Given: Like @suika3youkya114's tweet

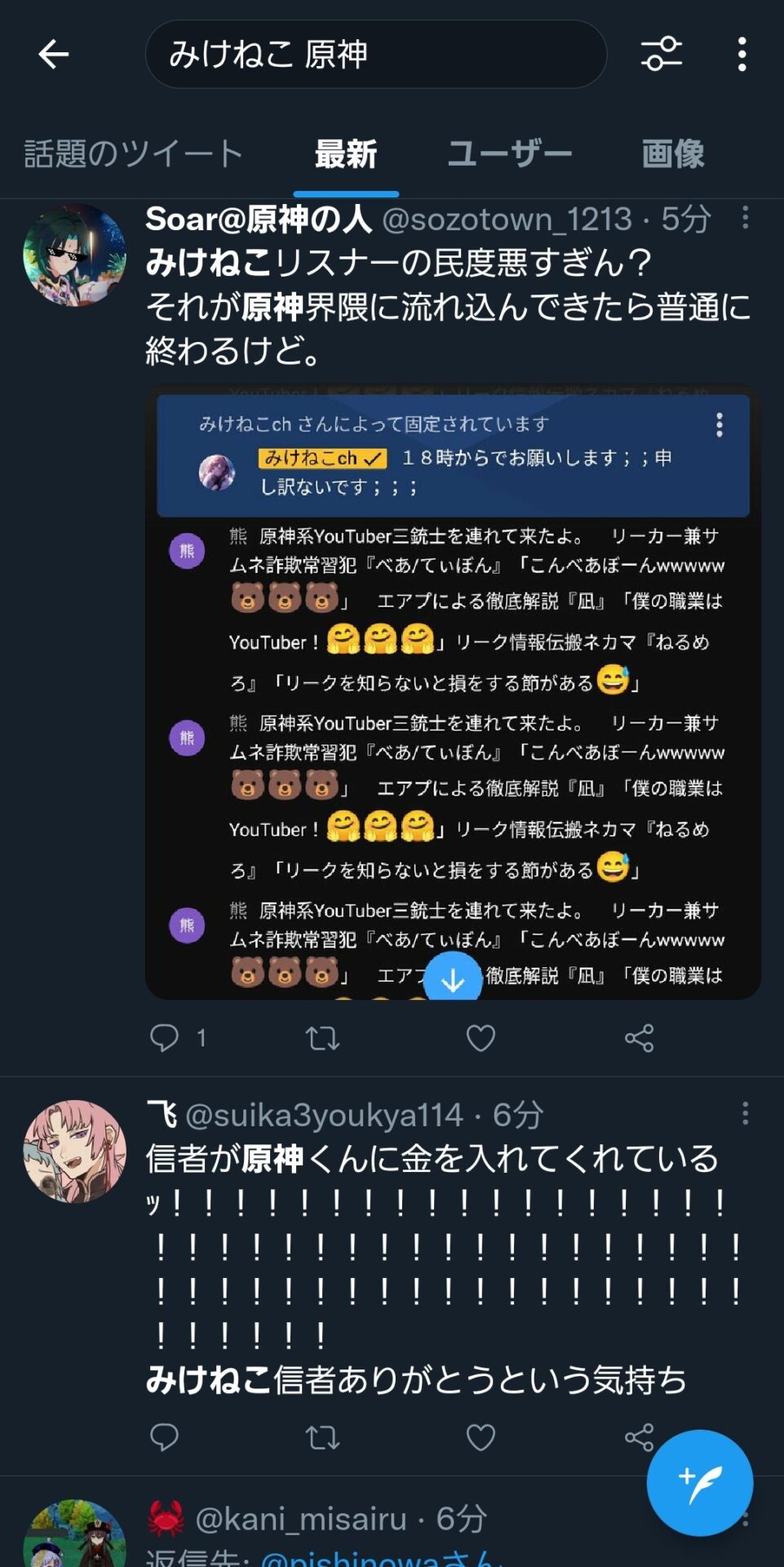Looking at the screenshot, I should (481, 1437).
